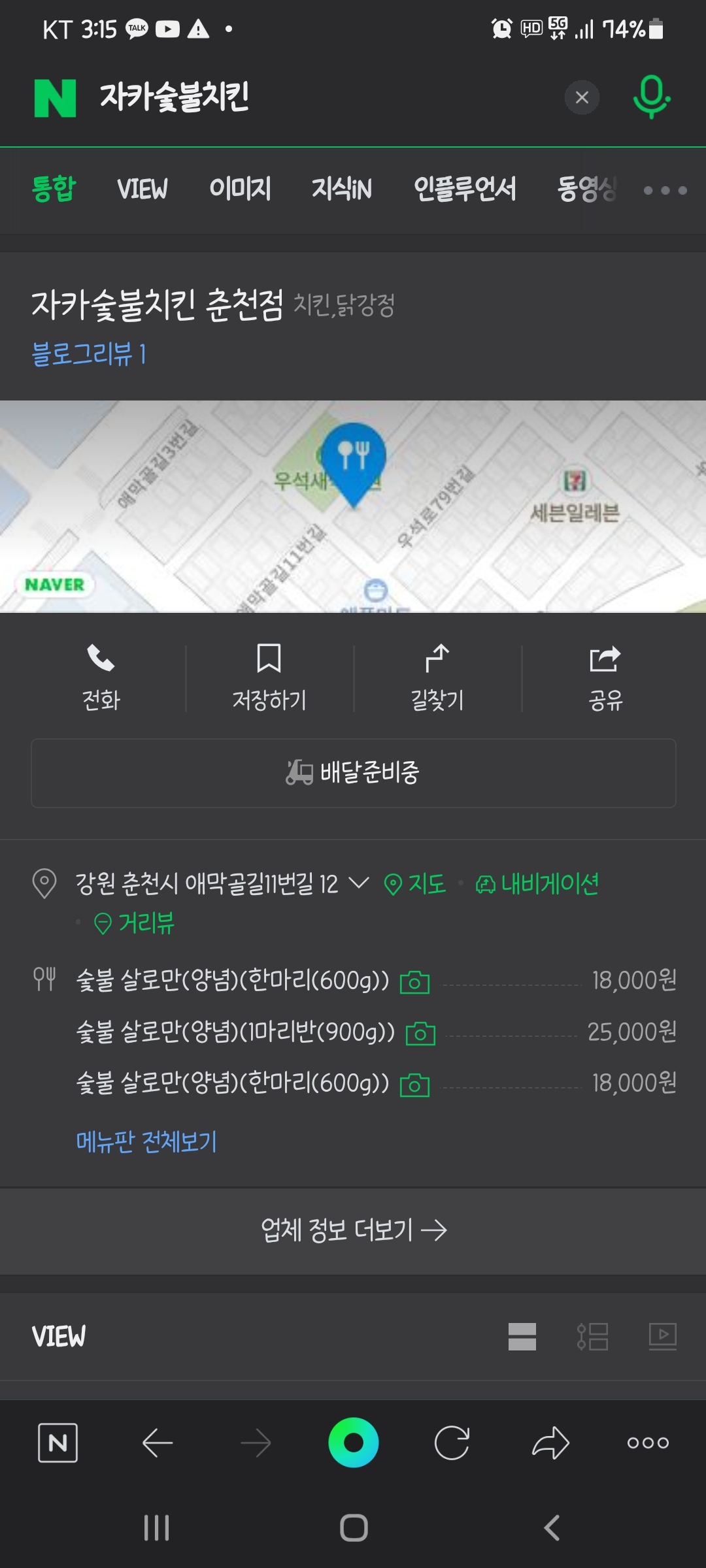
Task: Open 거리뷰 street view
Action: click(135, 923)
